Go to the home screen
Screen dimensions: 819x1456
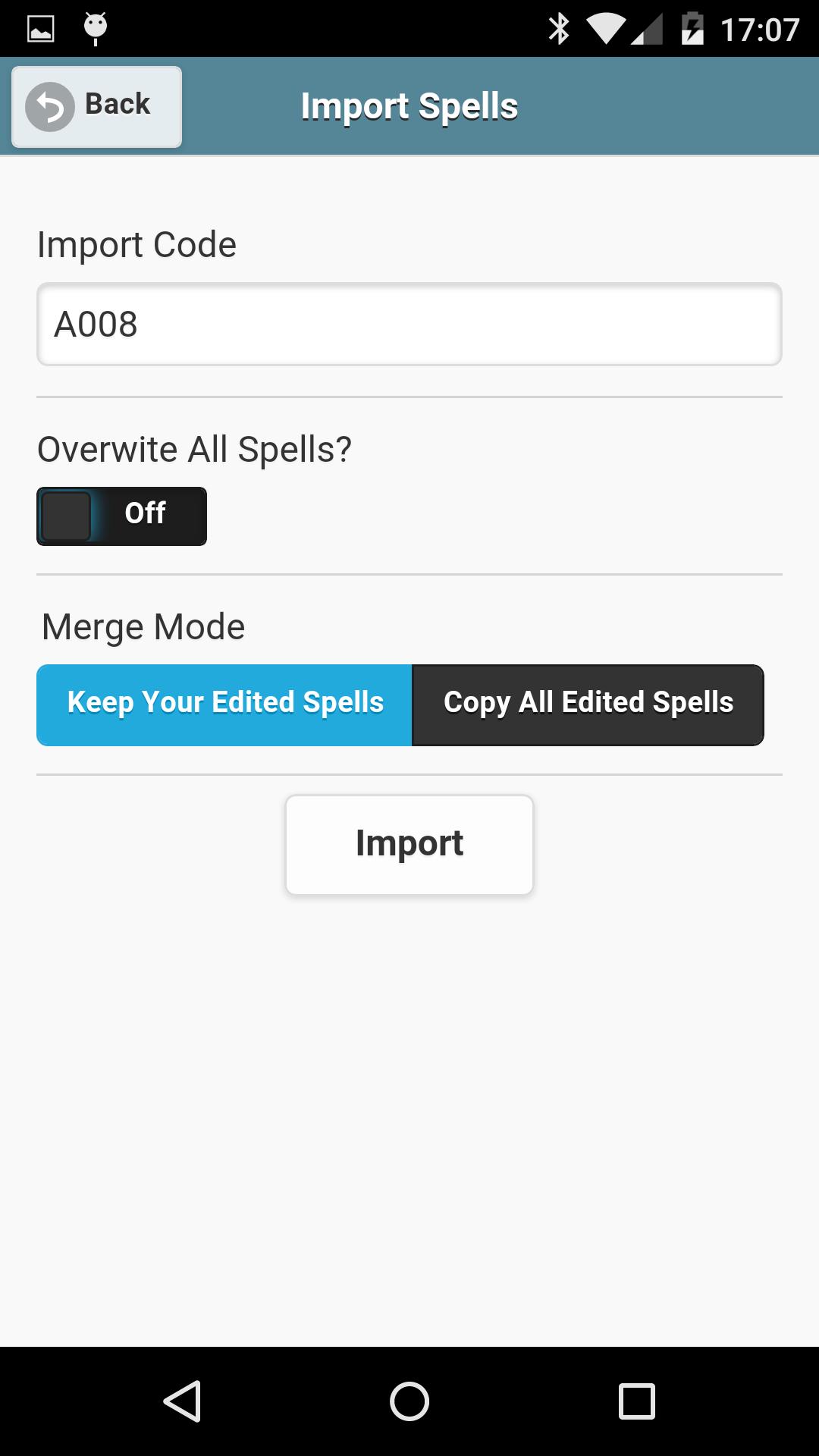click(409, 1401)
